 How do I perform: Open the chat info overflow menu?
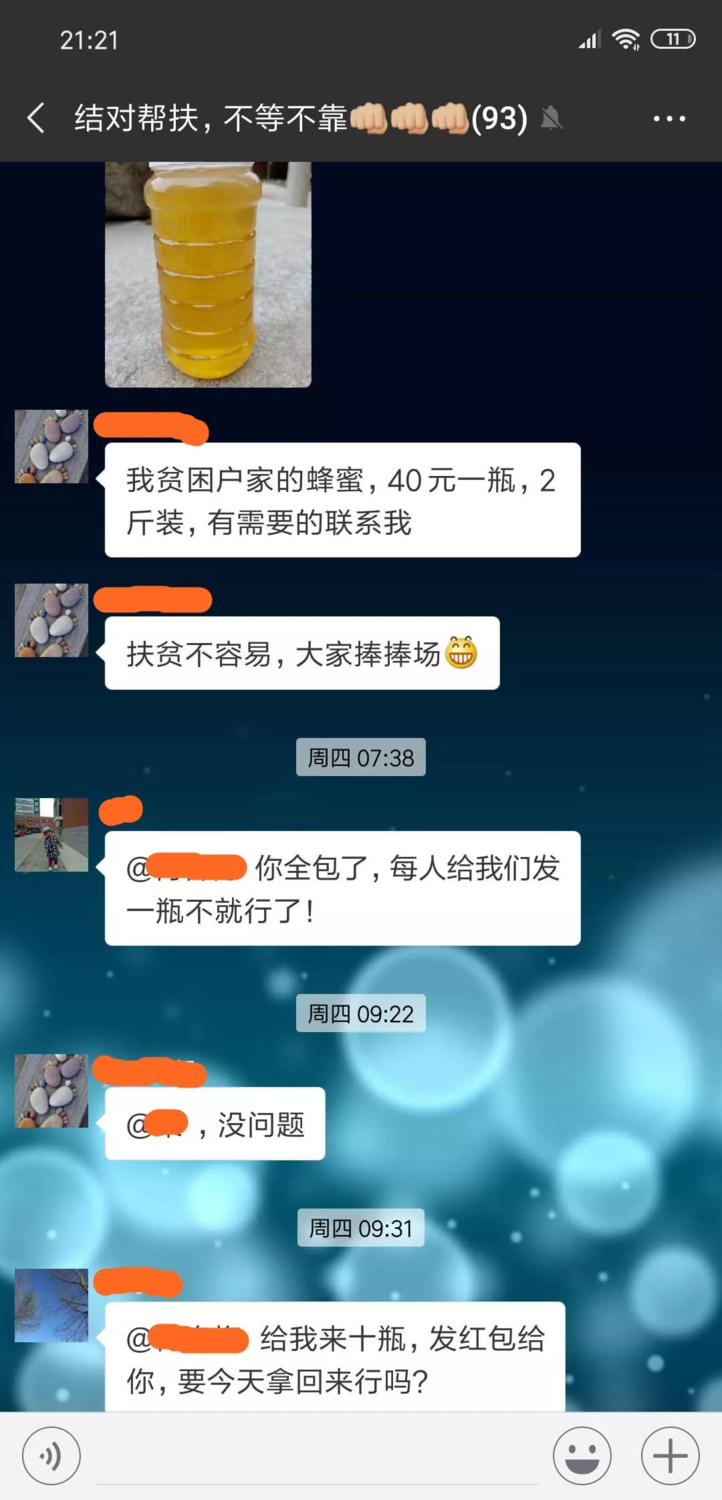tap(669, 119)
